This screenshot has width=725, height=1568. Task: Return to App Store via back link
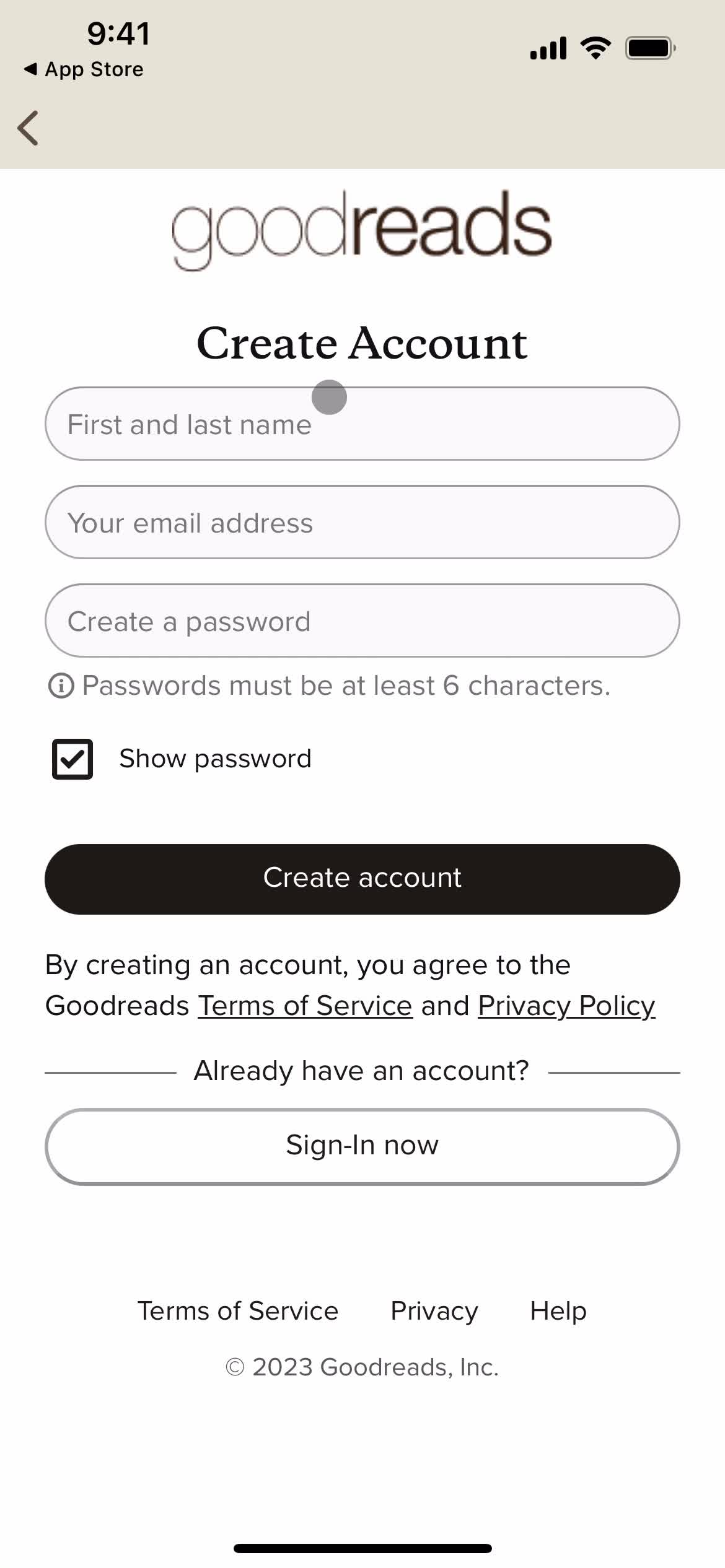coord(84,69)
